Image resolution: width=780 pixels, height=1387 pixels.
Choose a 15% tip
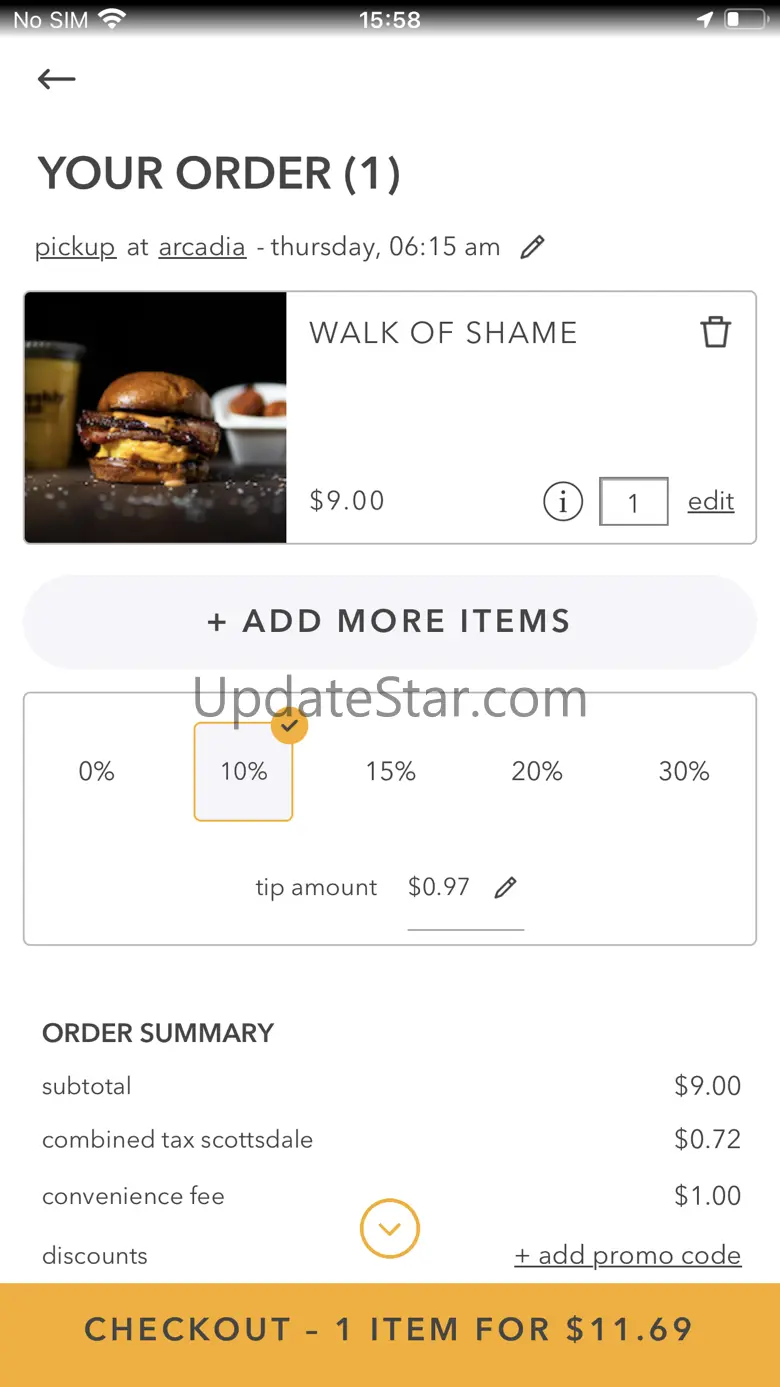(x=390, y=771)
